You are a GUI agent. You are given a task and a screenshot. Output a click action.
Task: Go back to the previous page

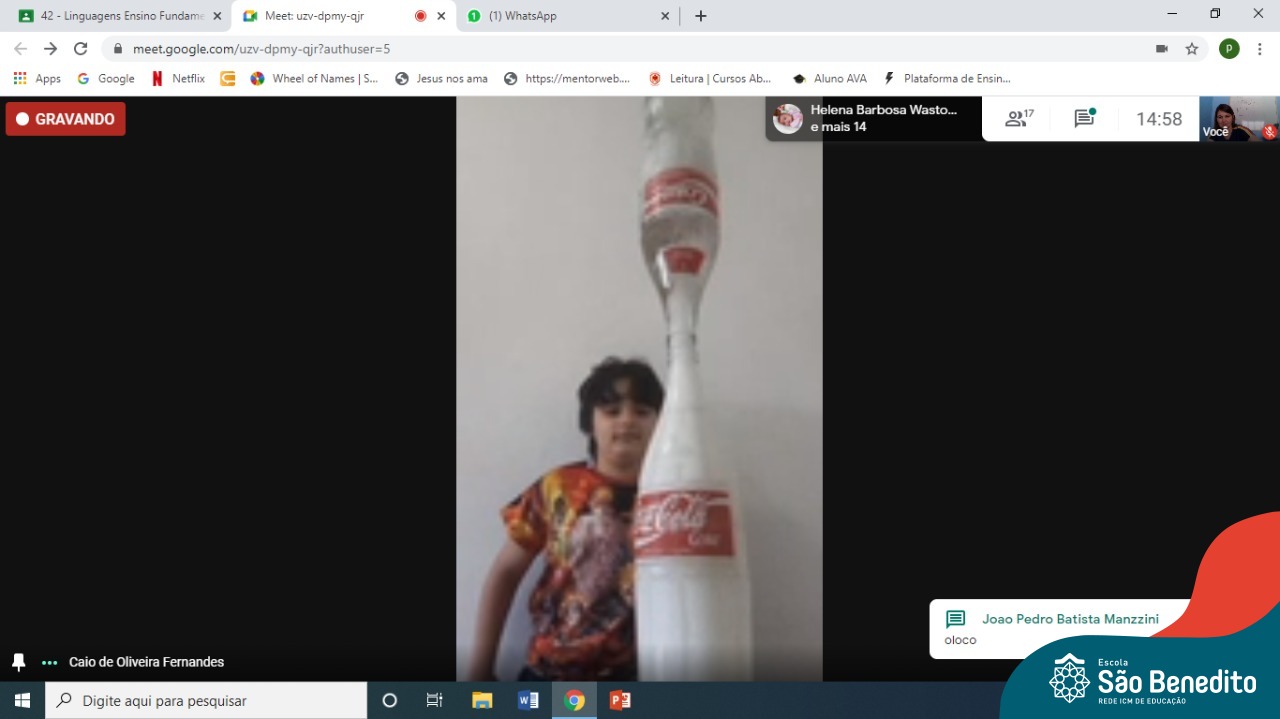point(20,48)
